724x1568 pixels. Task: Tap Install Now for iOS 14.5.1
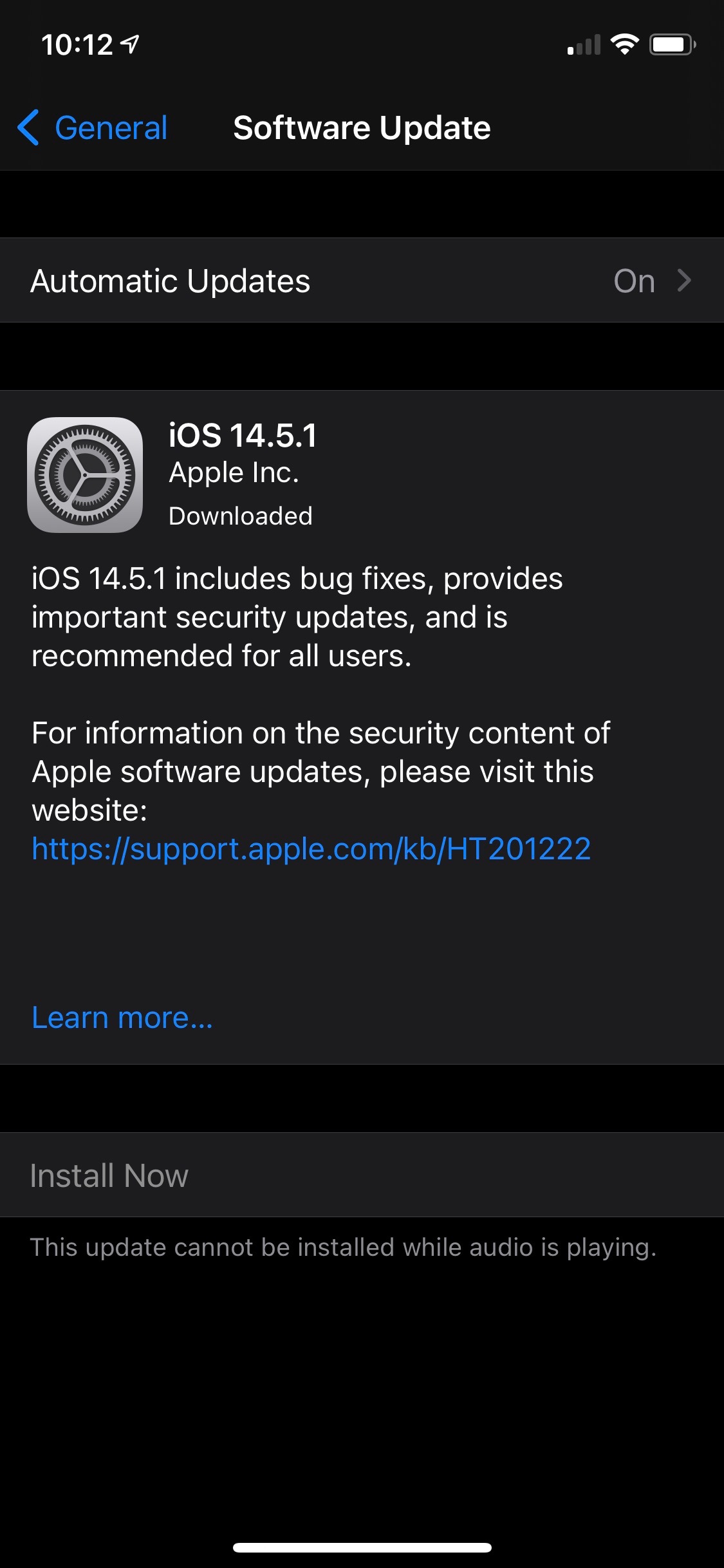[109, 1175]
